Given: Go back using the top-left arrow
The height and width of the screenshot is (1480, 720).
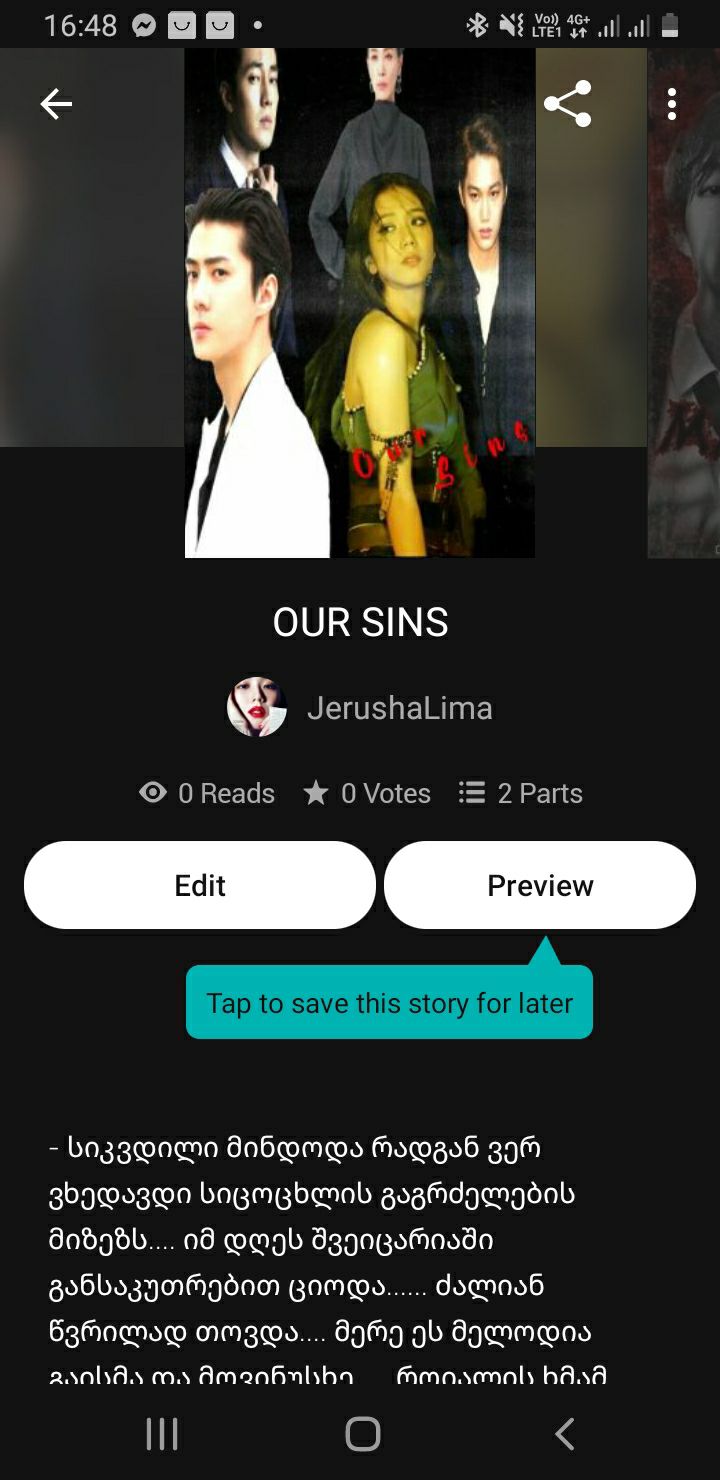Looking at the screenshot, I should [x=56, y=104].
